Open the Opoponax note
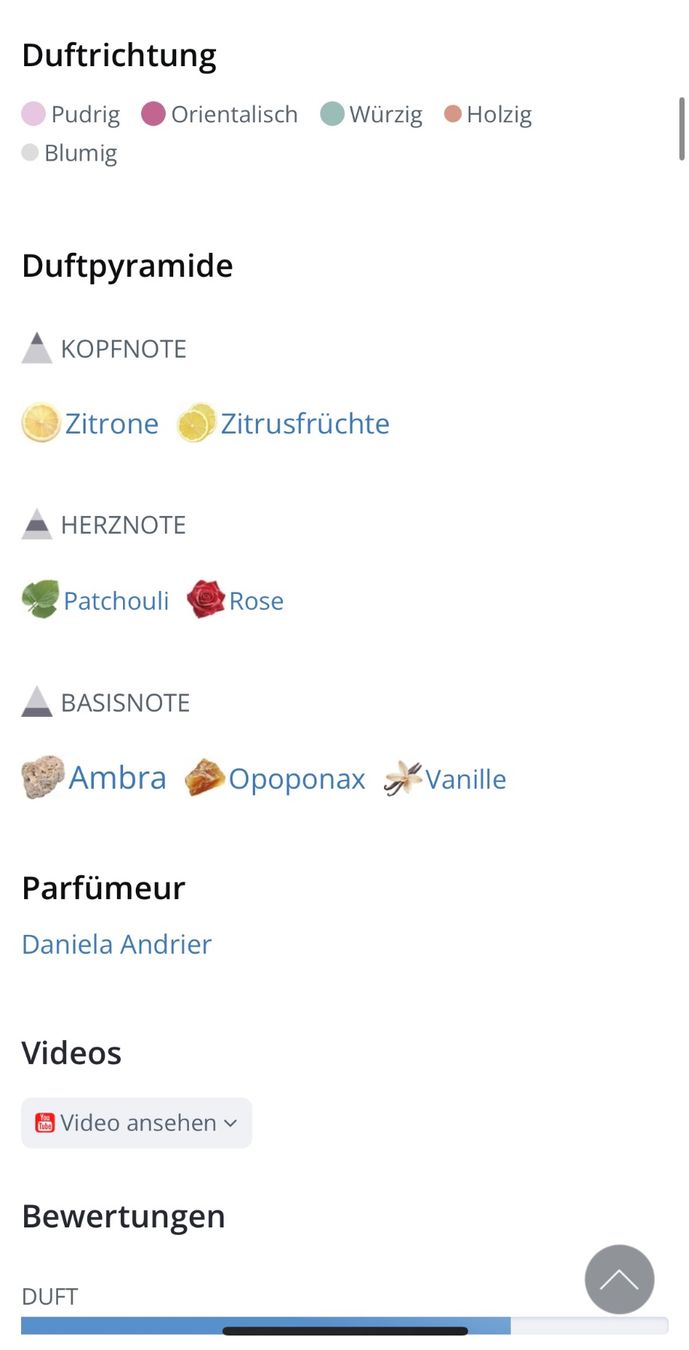The image size is (689, 1350). 275,778
